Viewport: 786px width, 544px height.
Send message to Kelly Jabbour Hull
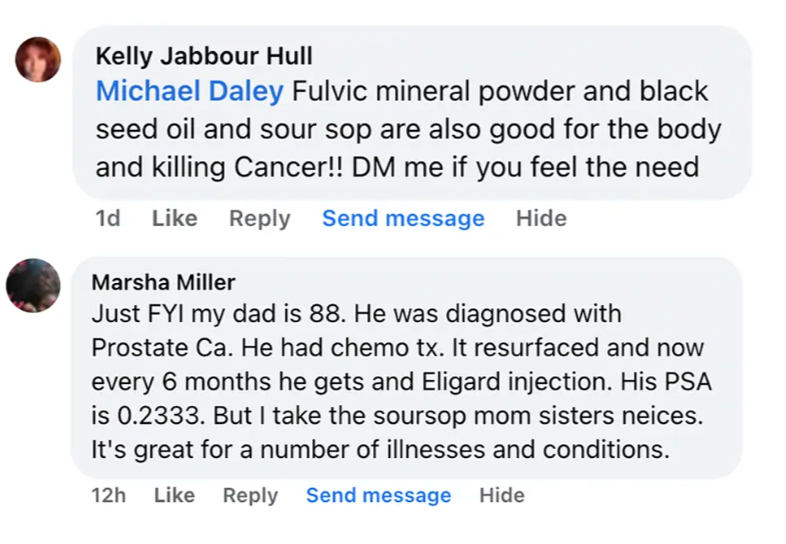(403, 218)
